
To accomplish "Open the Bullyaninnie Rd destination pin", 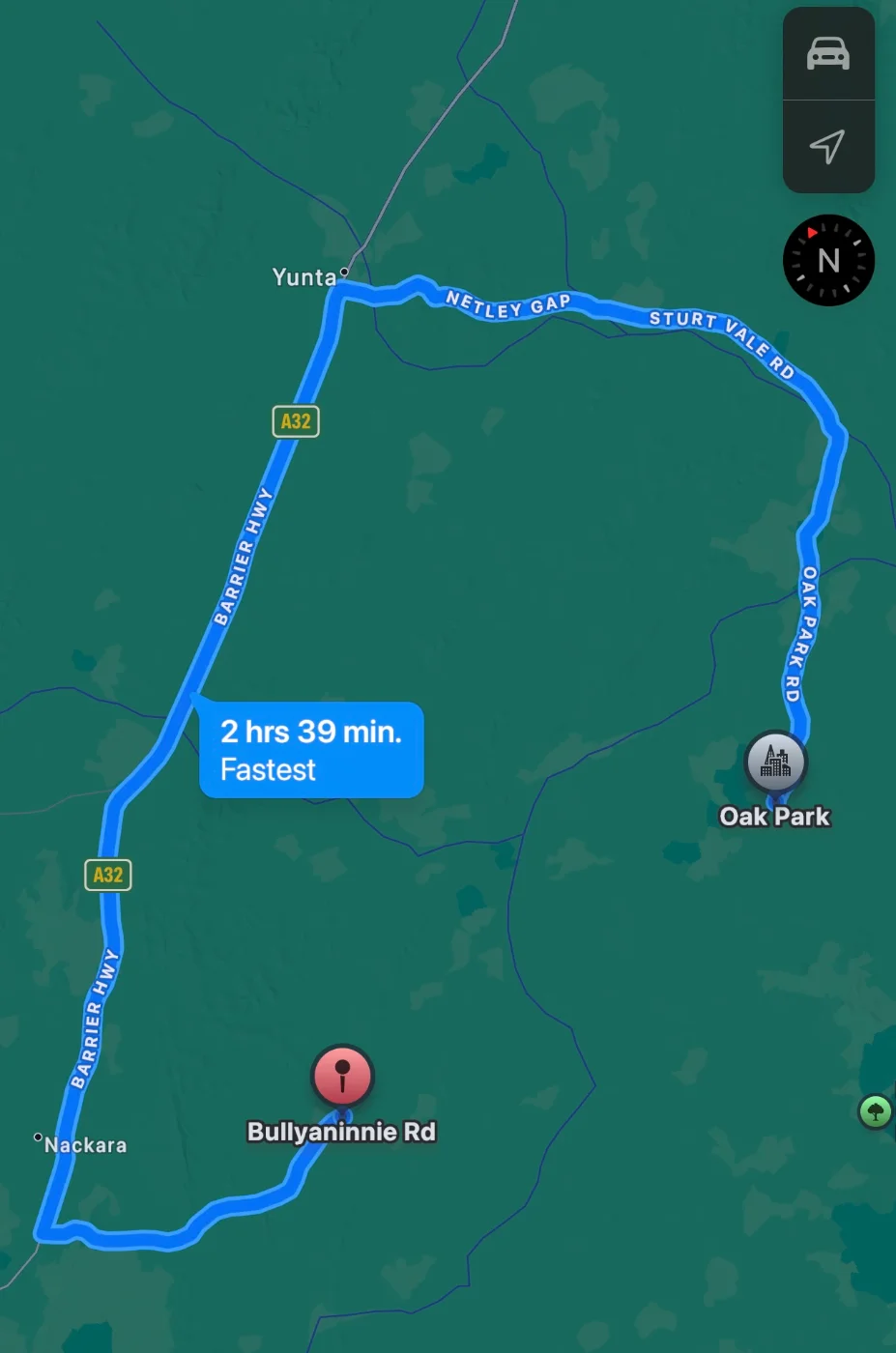I will 342,1075.
